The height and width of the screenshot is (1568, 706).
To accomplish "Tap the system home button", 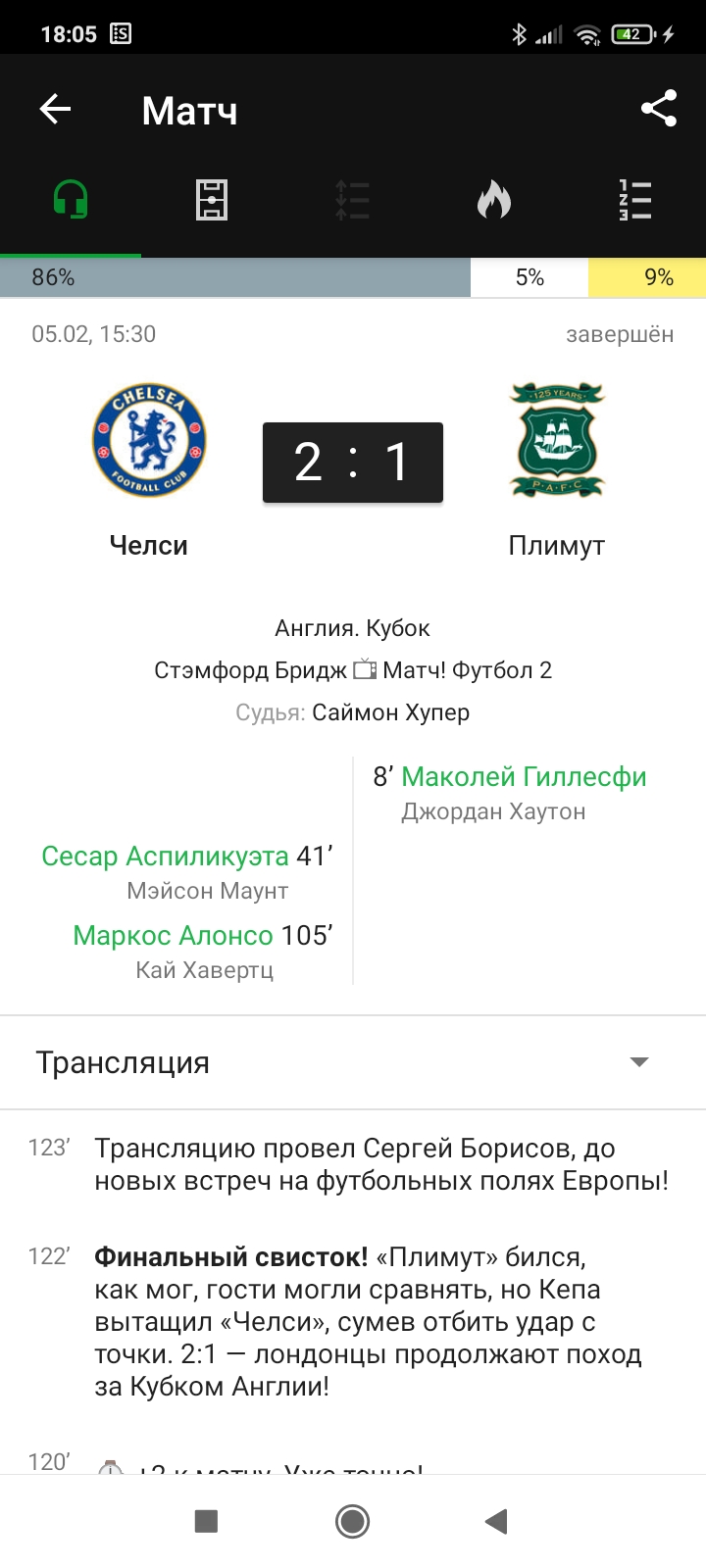I will [x=352, y=1521].
